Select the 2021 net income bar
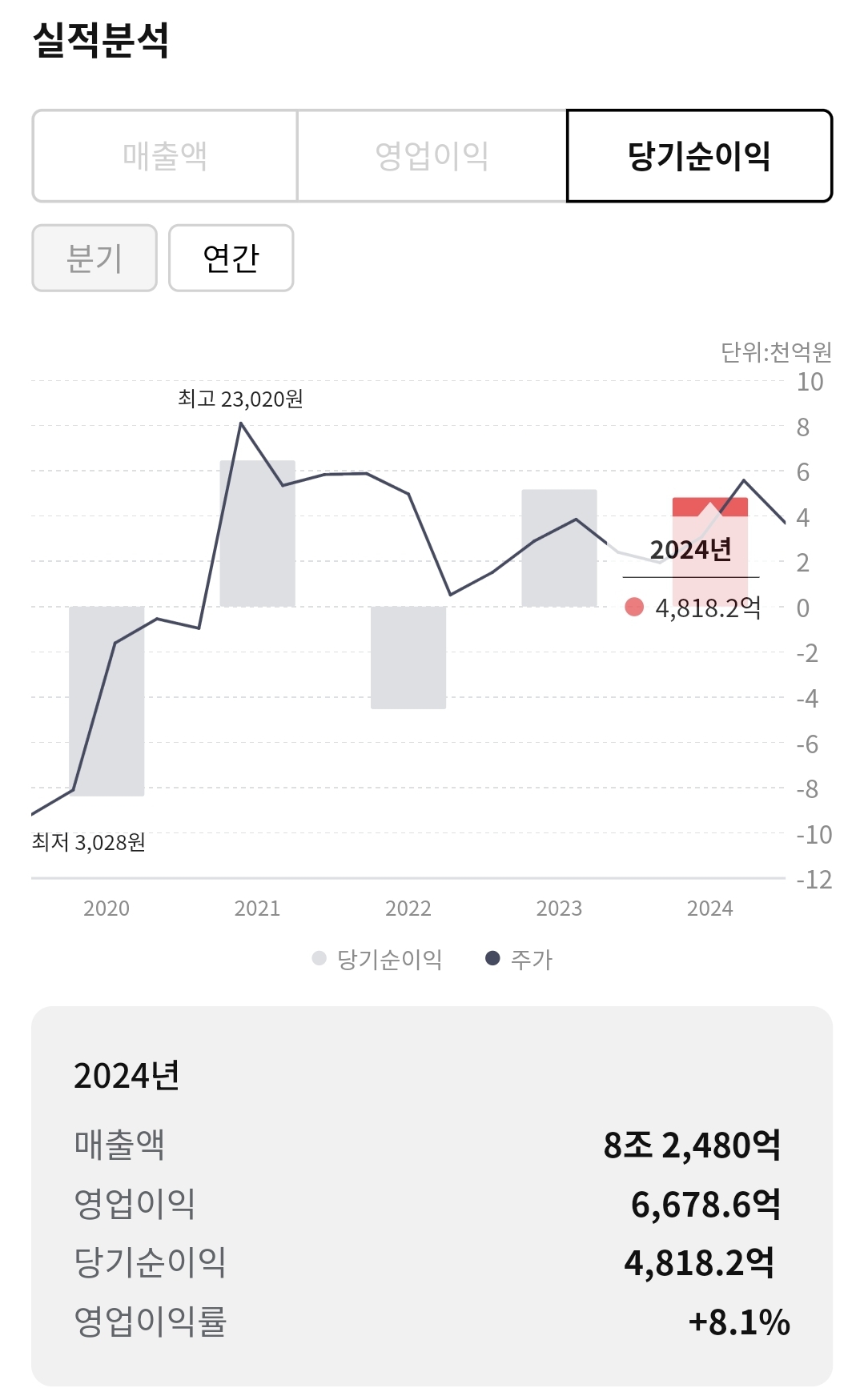This screenshot has height=1400, width=864. click(257, 533)
